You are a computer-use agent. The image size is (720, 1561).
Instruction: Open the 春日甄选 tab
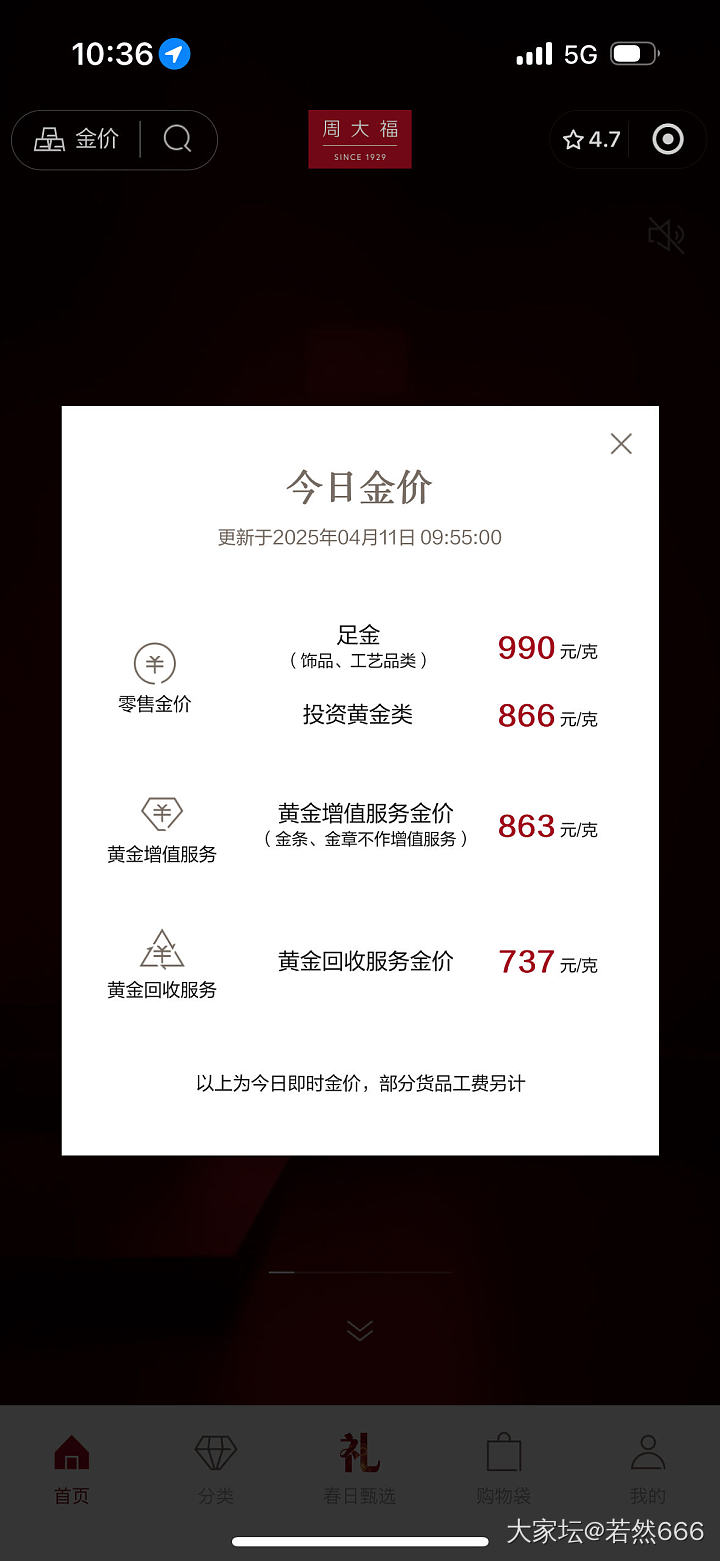point(359,1468)
